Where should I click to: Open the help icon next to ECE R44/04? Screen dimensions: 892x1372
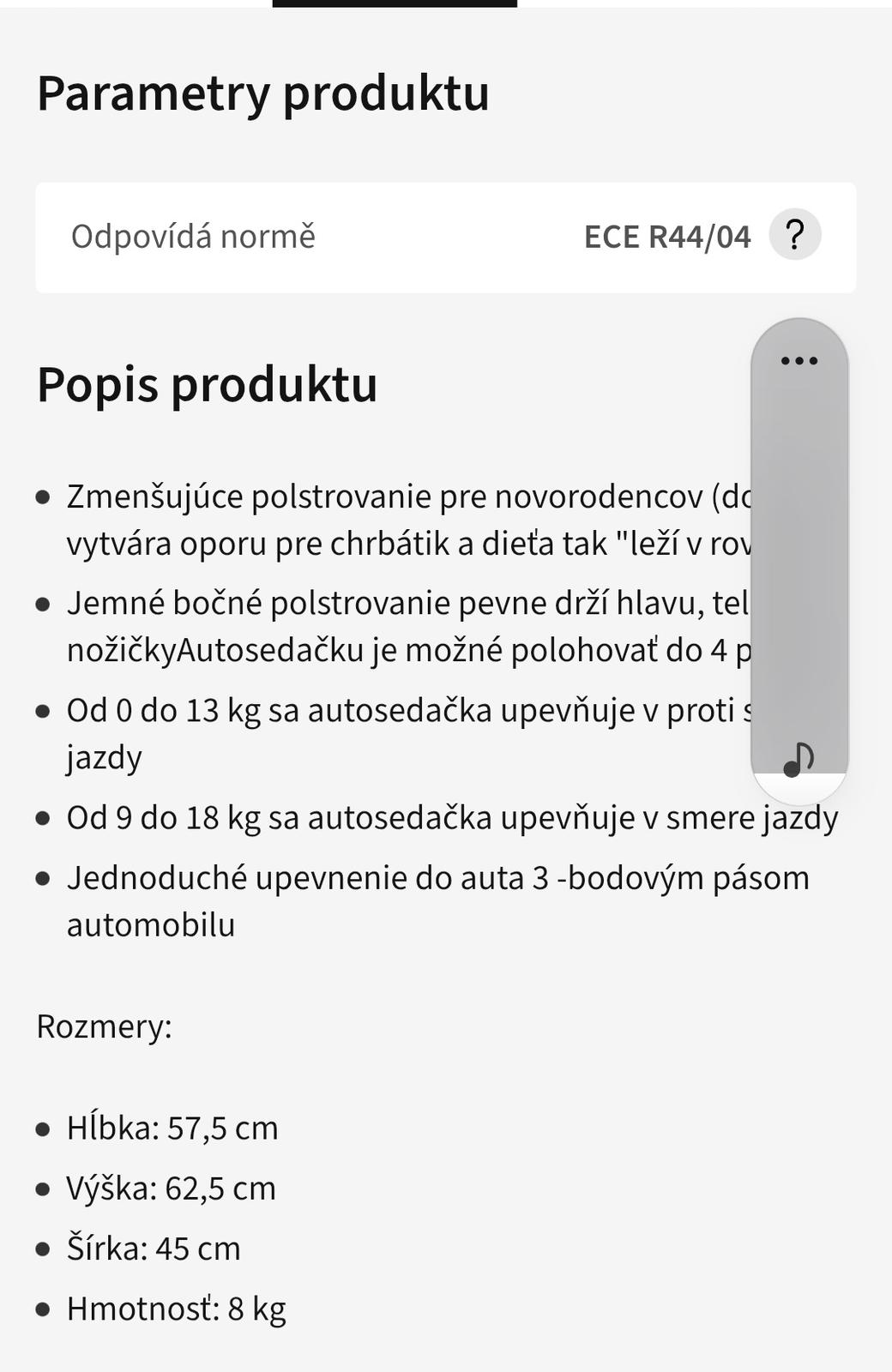794,235
